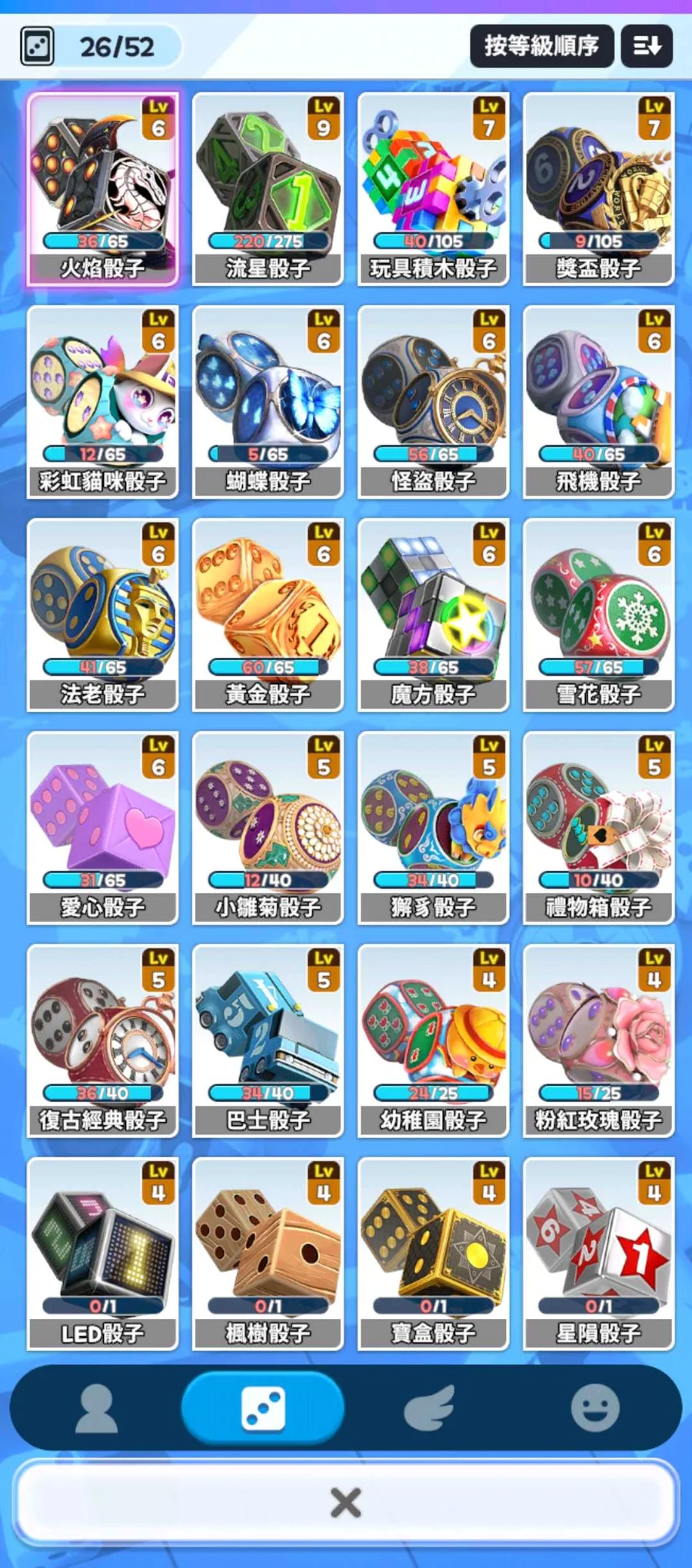The height and width of the screenshot is (1568, 692).
Task: Open the 流星骰子 card
Action: coord(268,189)
